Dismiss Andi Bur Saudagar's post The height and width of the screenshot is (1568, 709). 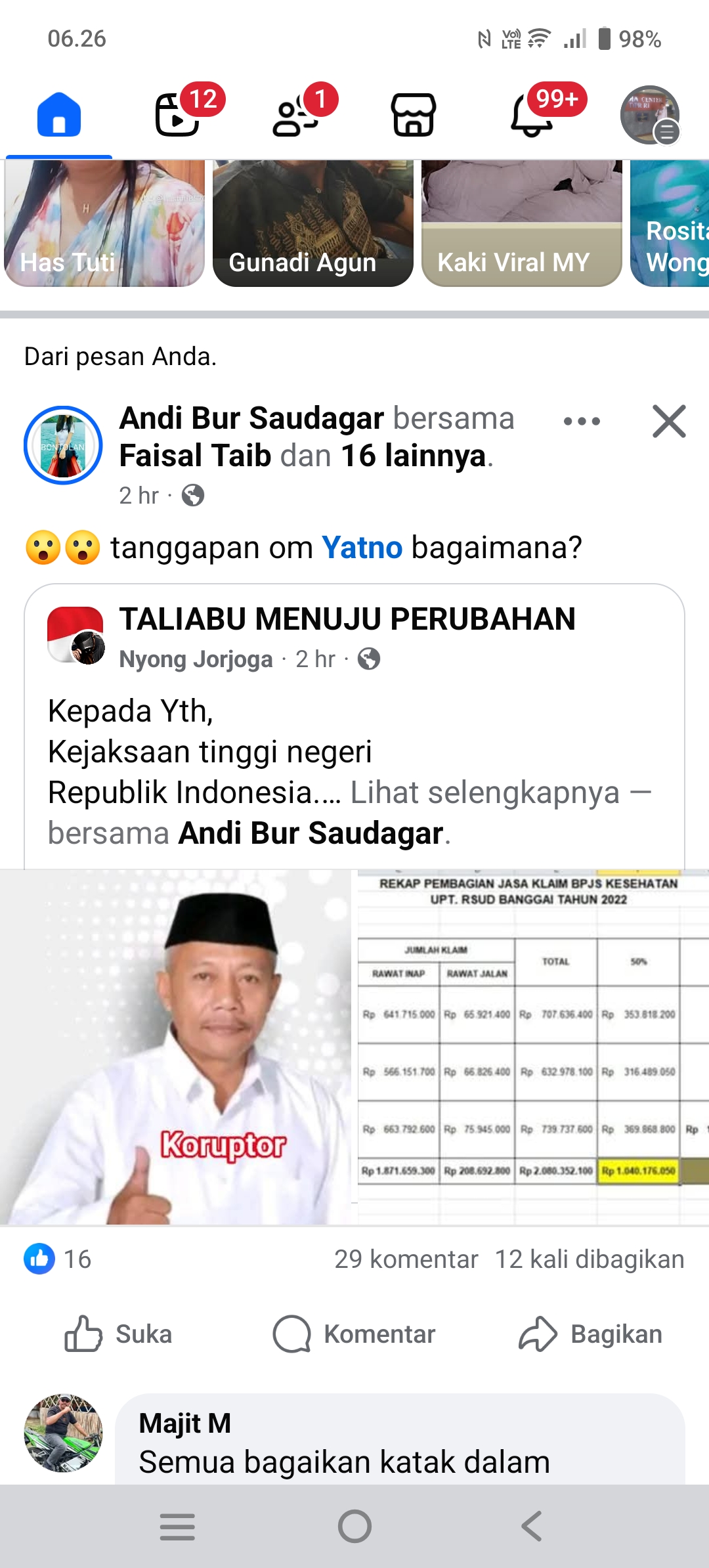click(x=669, y=422)
